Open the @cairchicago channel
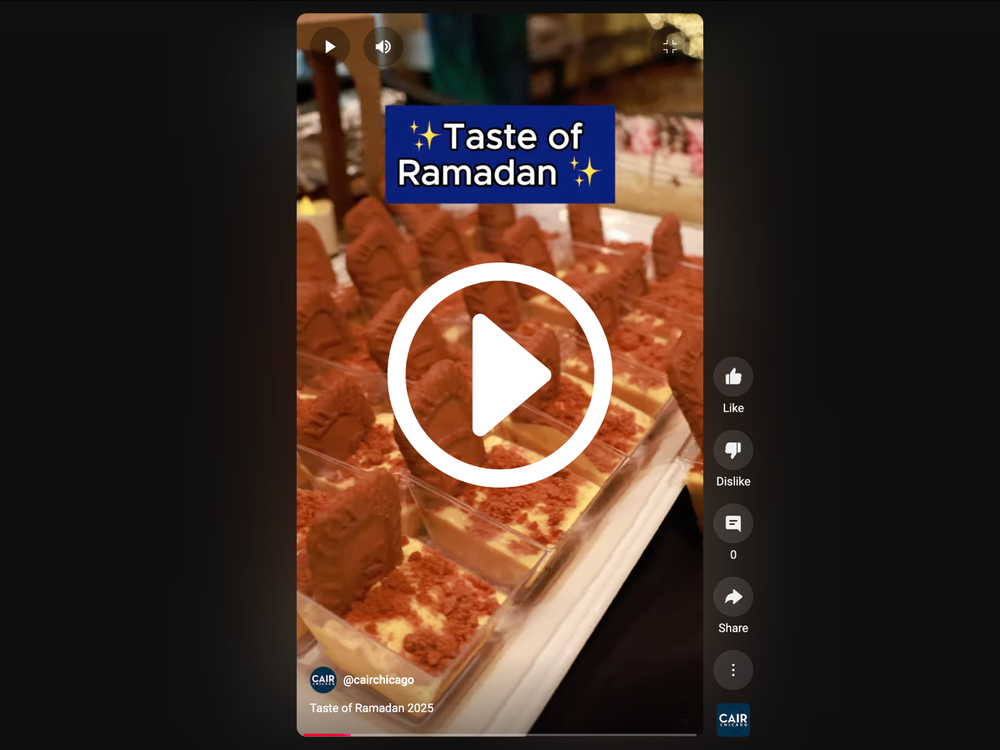This screenshot has width=1000, height=750. (378, 680)
